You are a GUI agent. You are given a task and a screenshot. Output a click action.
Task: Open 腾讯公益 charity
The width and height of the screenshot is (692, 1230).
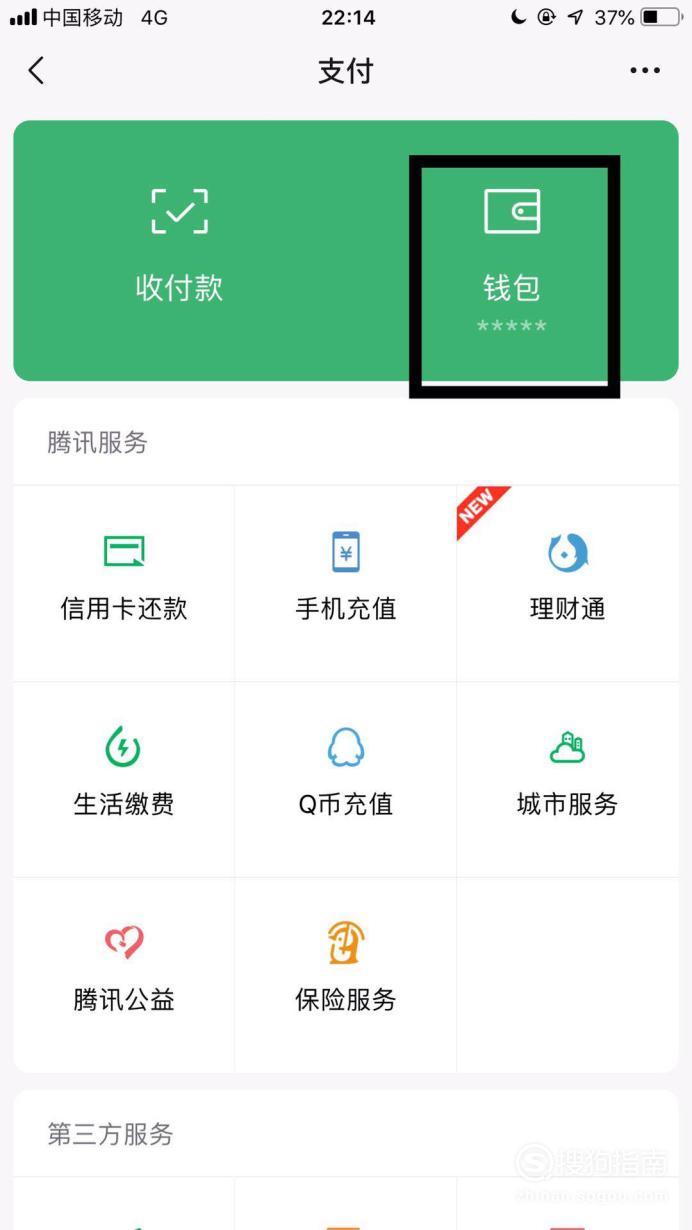(124, 975)
